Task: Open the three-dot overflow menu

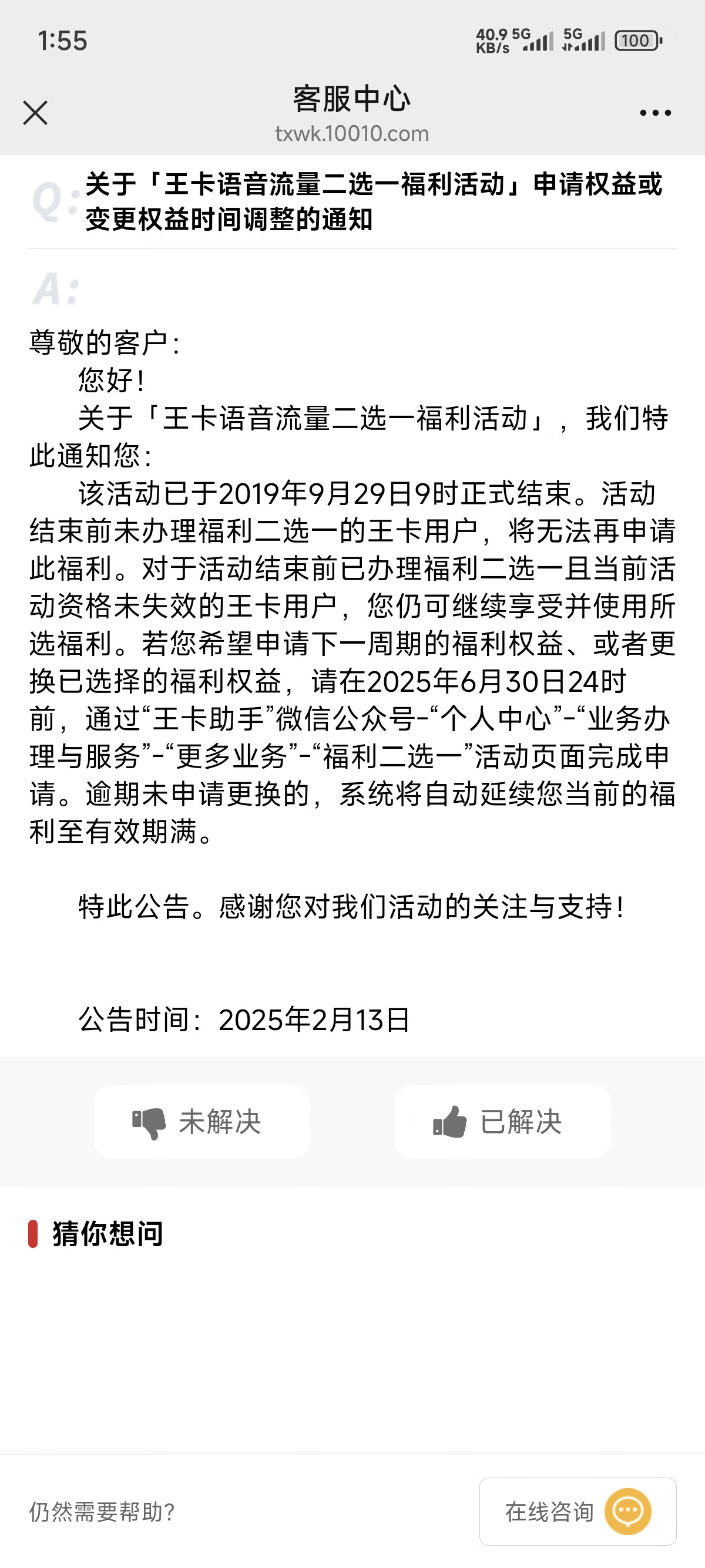Action: point(655,113)
